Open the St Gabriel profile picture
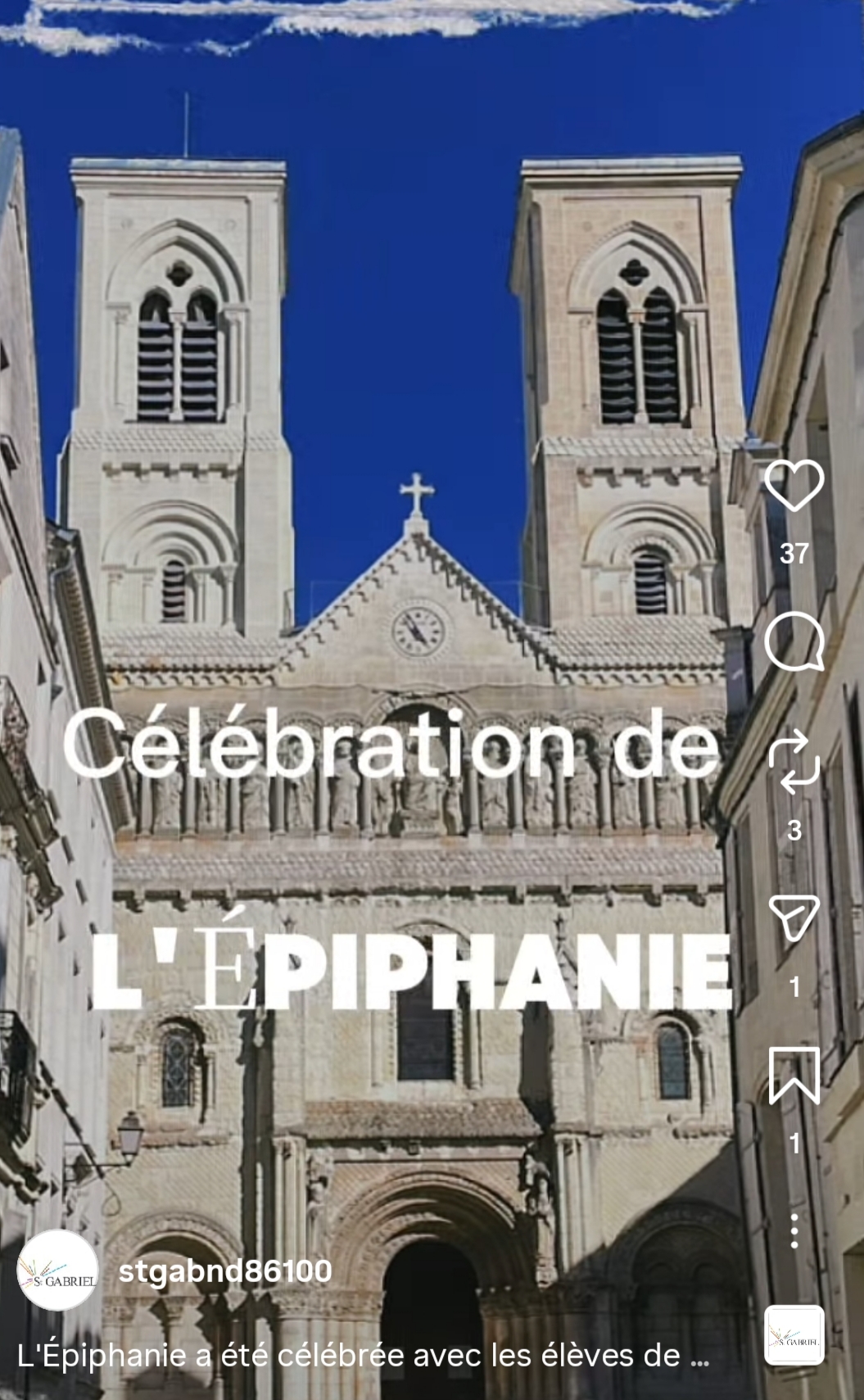 [58, 1271]
